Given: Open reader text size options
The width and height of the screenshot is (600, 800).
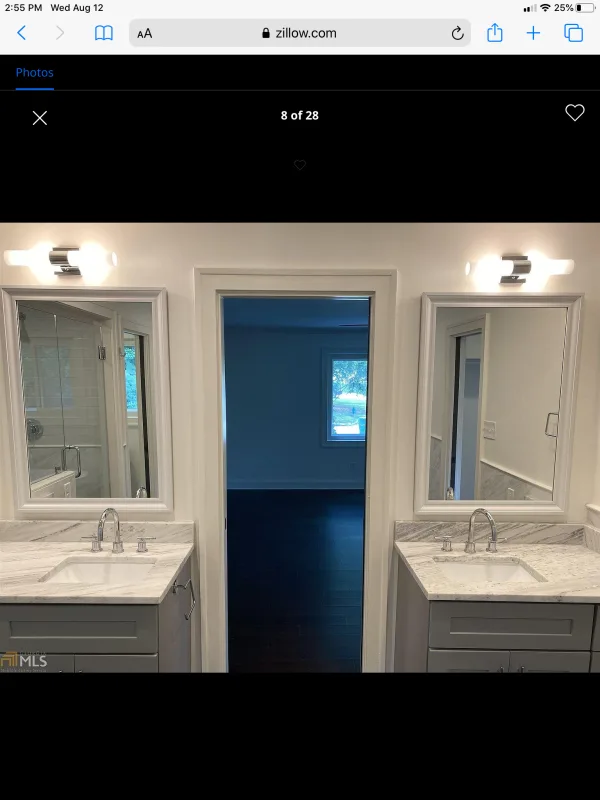Looking at the screenshot, I should pyautogui.click(x=145, y=33).
